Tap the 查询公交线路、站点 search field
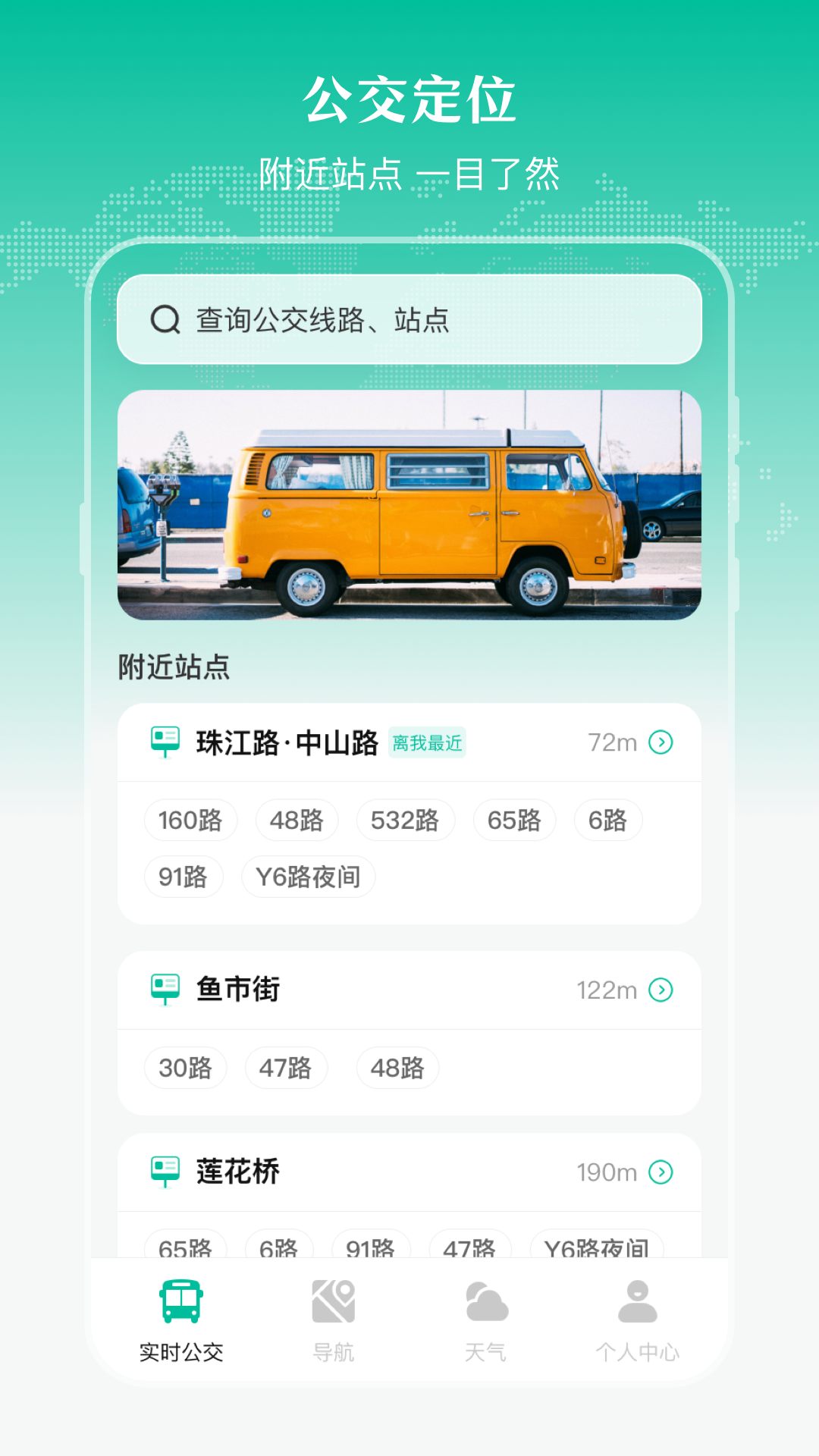 409,320
